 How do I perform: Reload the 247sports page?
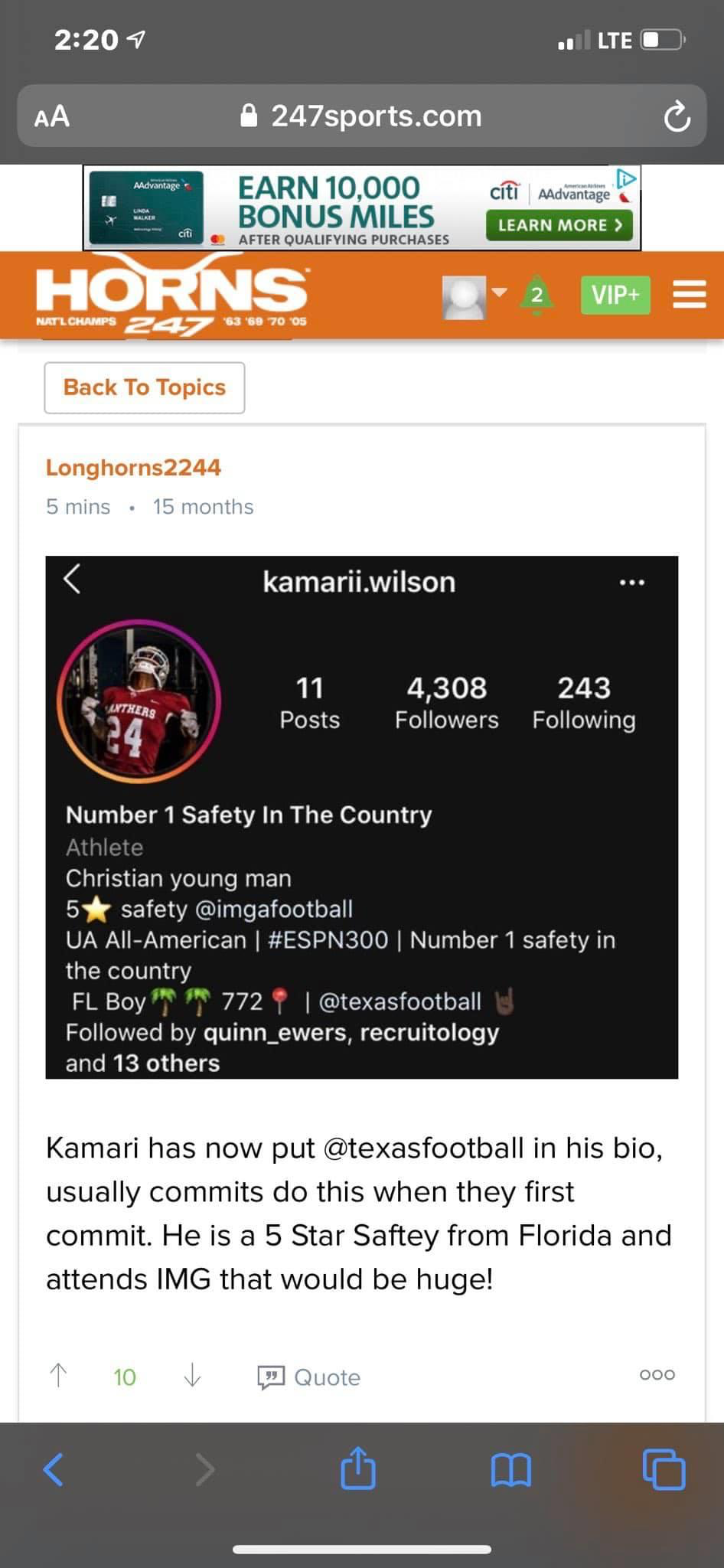pos(677,117)
